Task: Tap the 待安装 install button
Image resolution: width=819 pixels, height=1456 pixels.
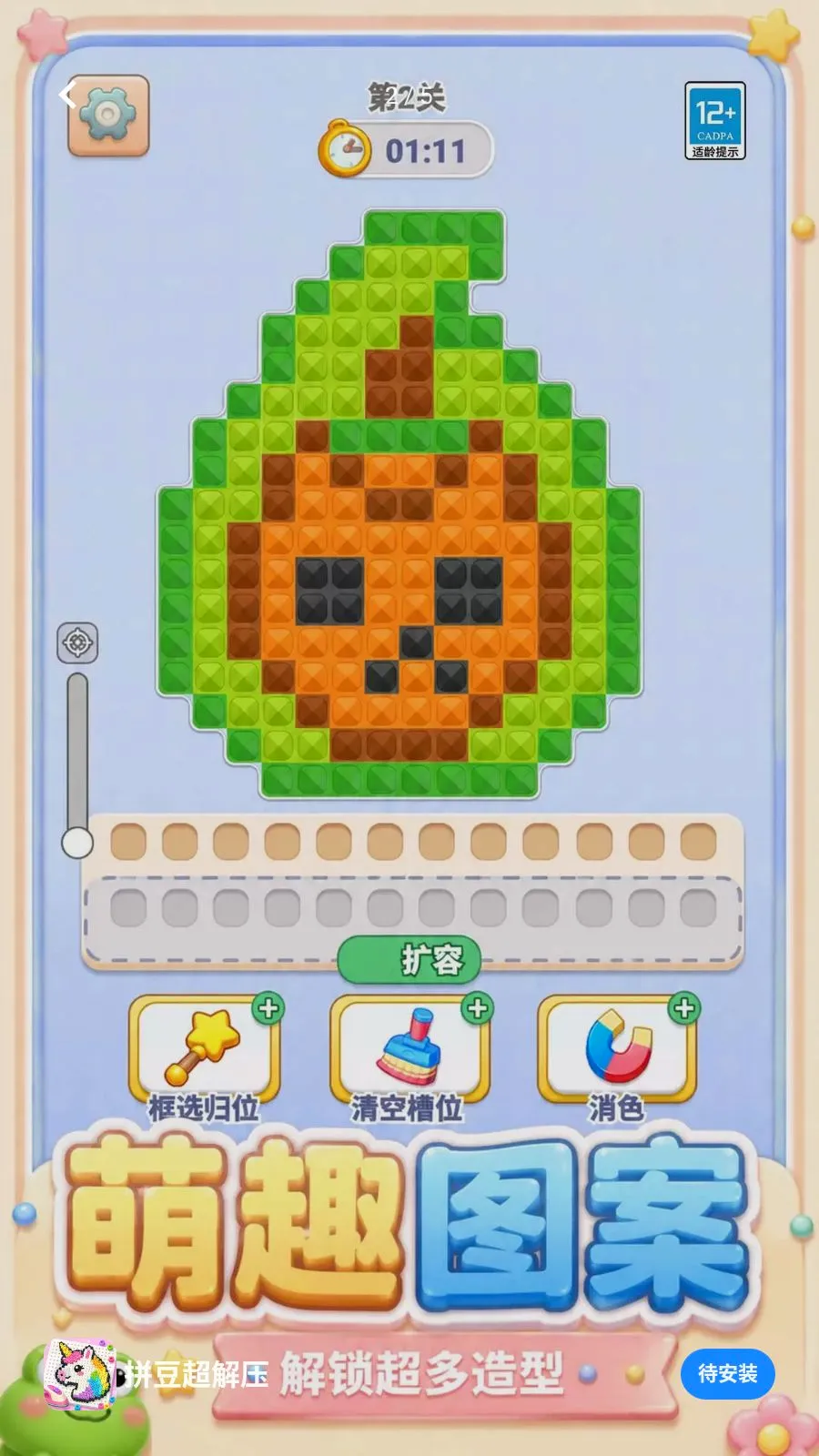Action: [727, 1373]
